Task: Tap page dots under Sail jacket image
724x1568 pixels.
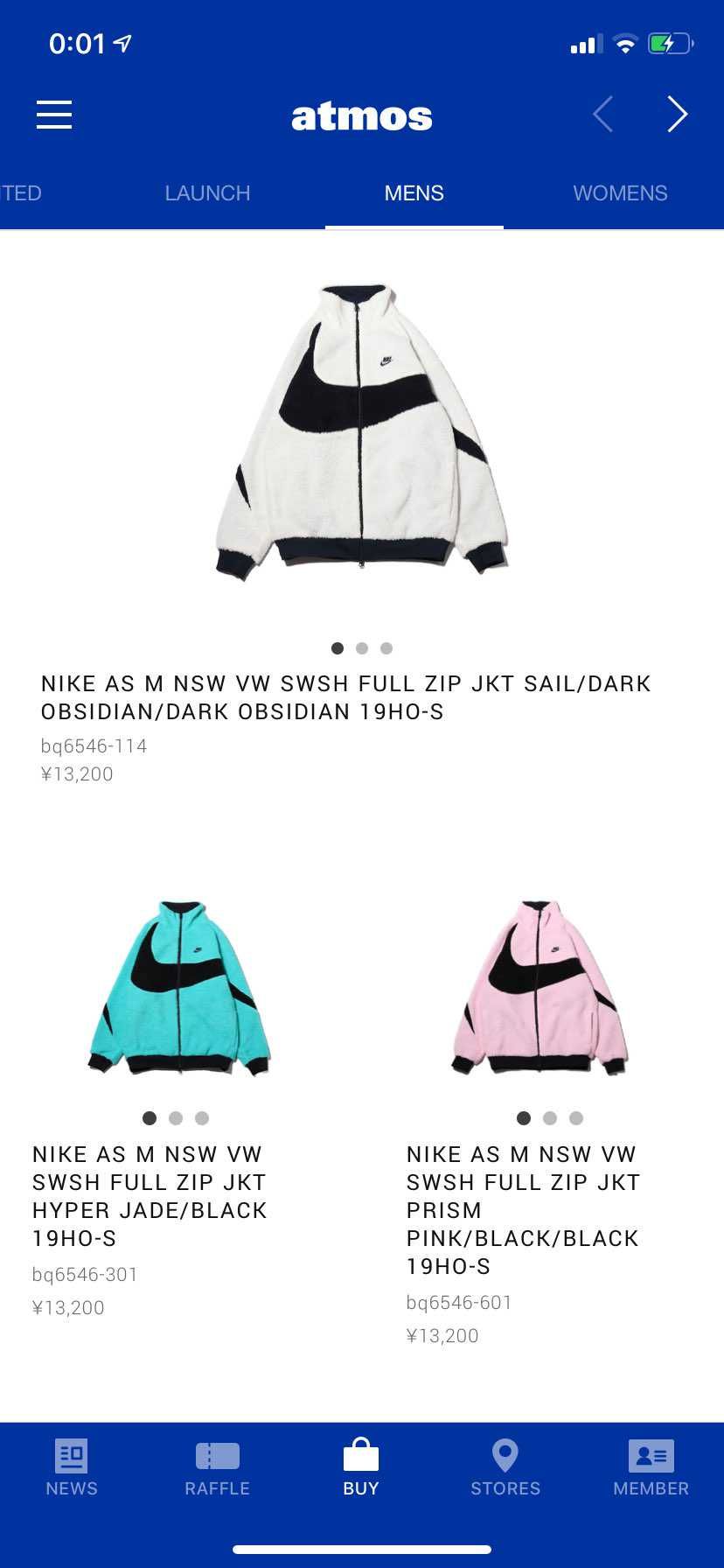Action: (362, 648)
